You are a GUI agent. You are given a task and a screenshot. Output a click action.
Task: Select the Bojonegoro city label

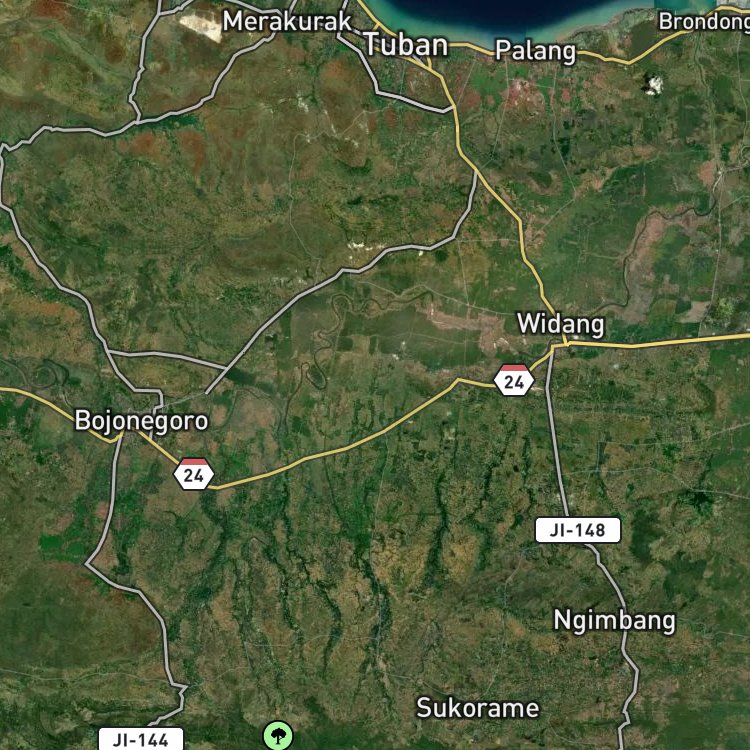coord(141,421)
